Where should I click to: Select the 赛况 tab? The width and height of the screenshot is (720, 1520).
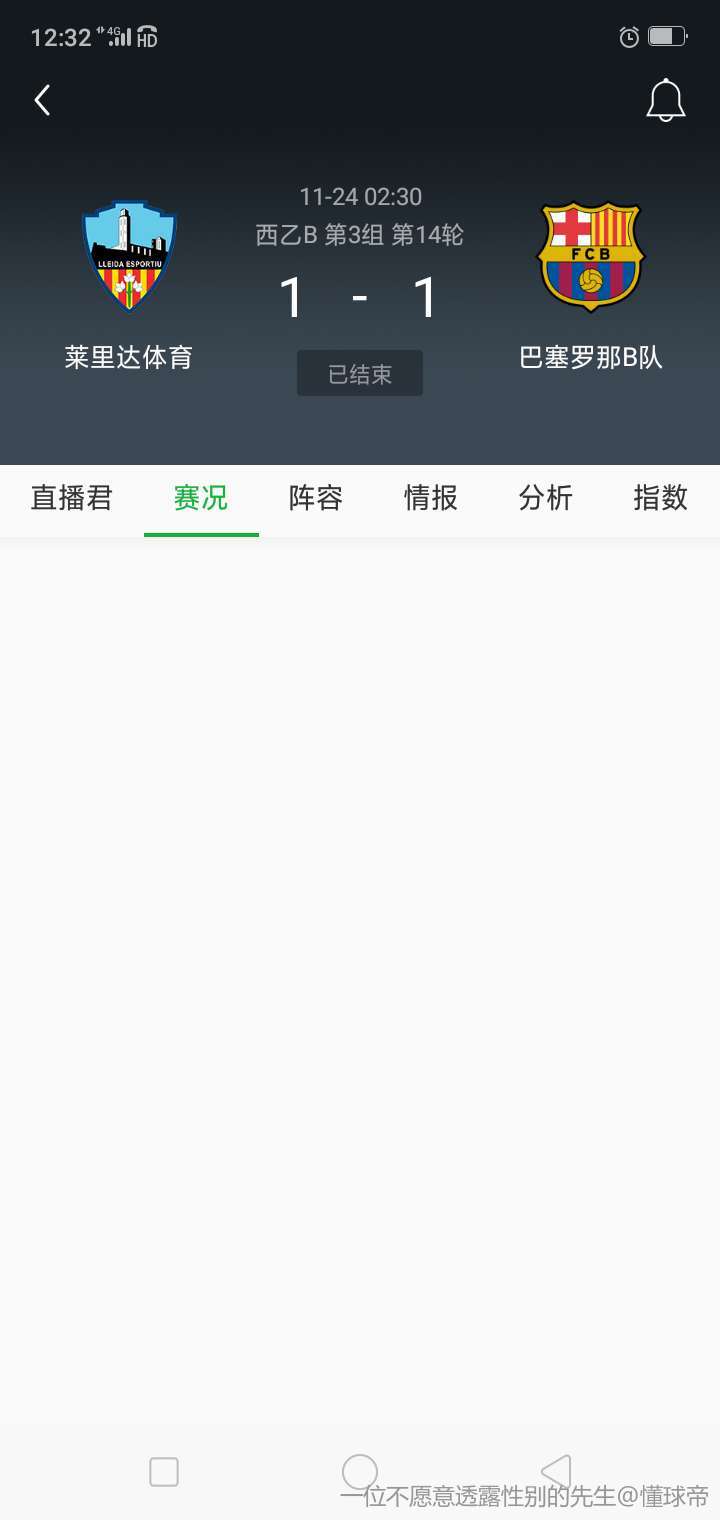pos(201,497)
